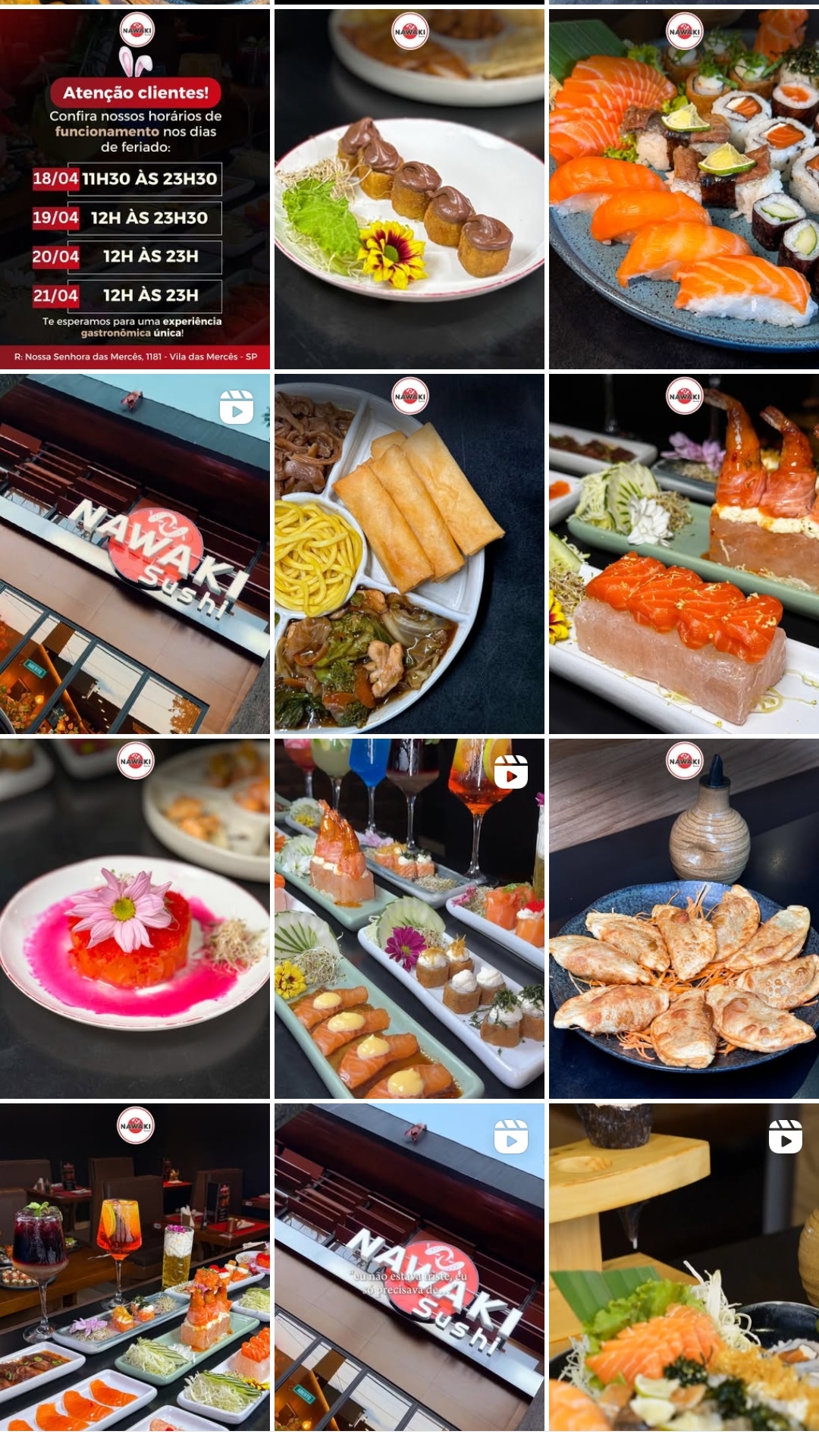
Task: View the restaurant table with drinks post
Action: tap(135, 1266)
